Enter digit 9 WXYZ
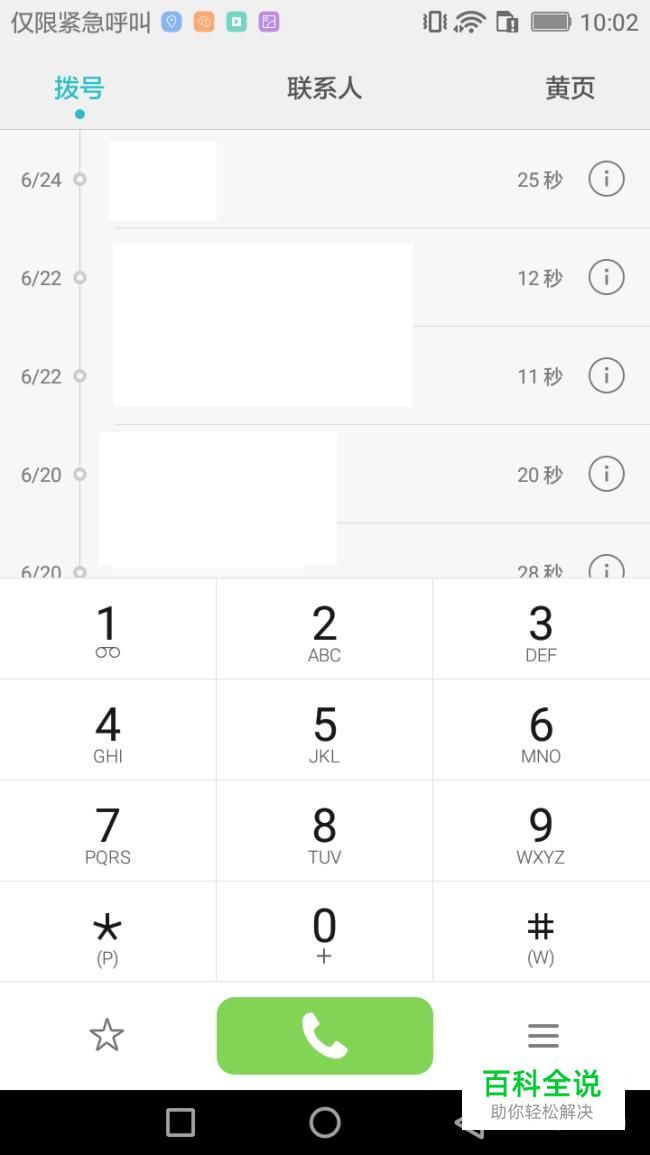650x1155 pixels. pyautogui.click(x=540, y=832)
